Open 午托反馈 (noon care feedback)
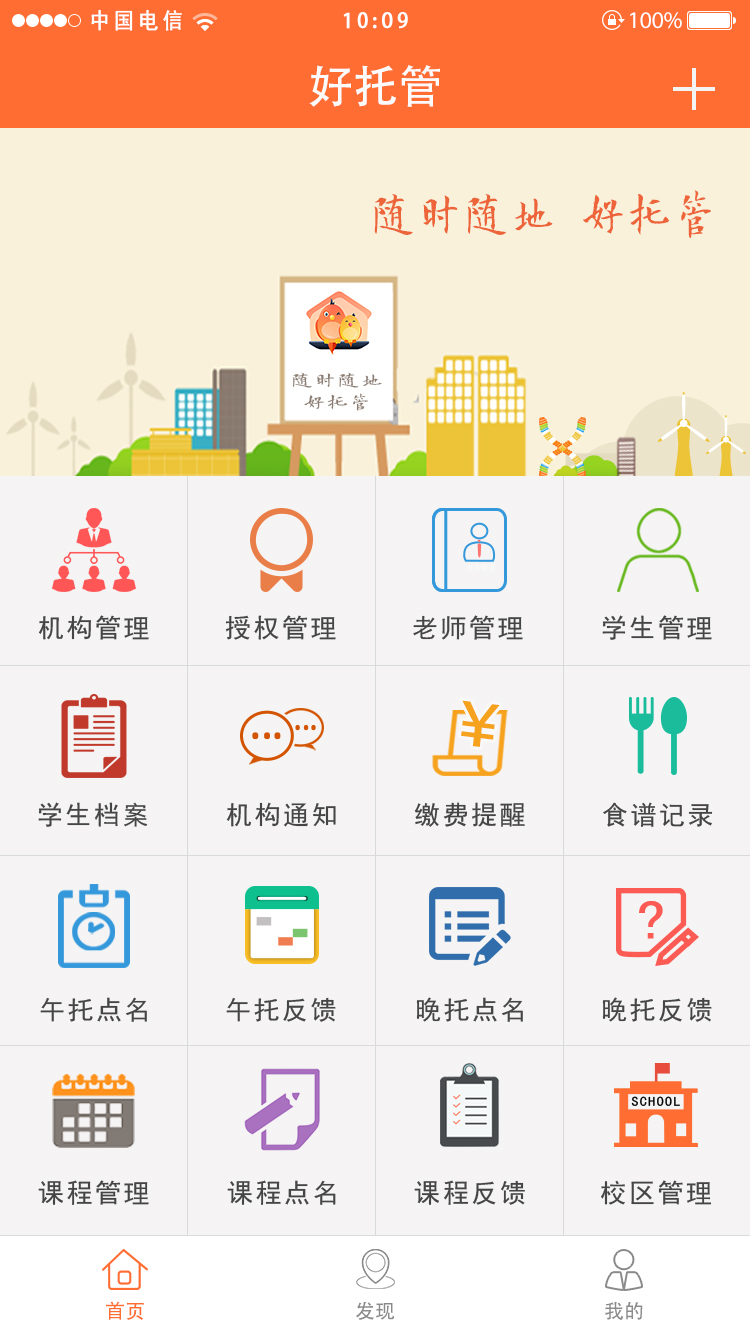The width and height of the screenshot is (750, 1334). tap(281, 951)
